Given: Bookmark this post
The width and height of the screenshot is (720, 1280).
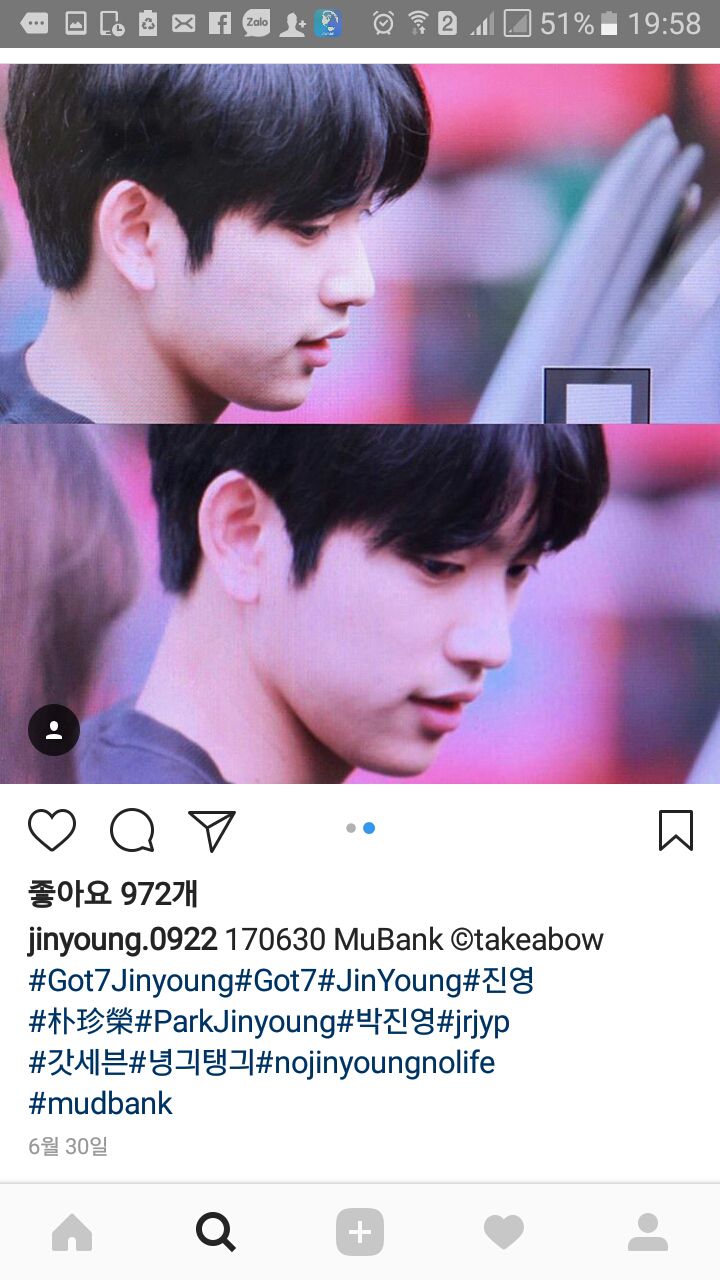Looking at the screenshot, I should pos(676,830).
